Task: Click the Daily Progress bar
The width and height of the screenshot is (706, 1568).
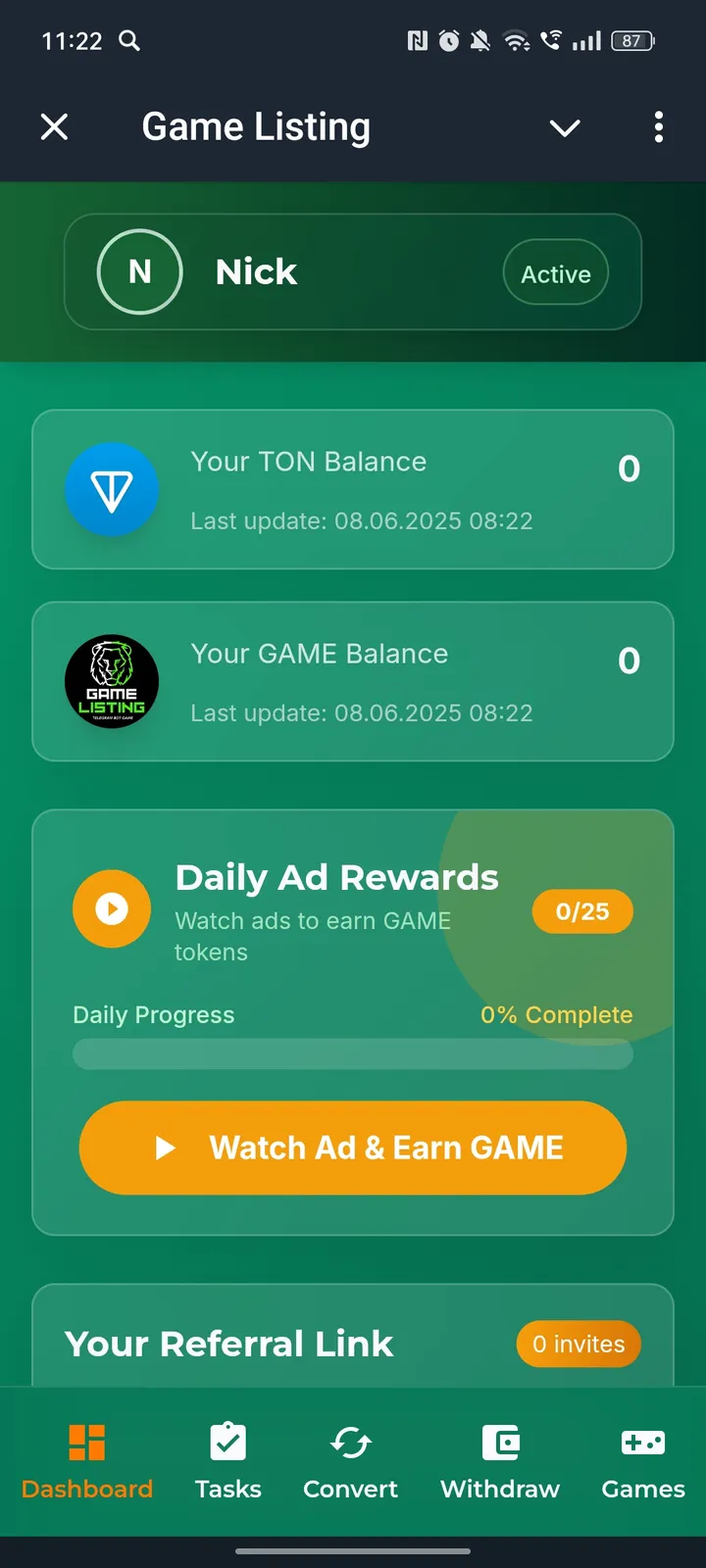Action: [x=353, y=1053]
